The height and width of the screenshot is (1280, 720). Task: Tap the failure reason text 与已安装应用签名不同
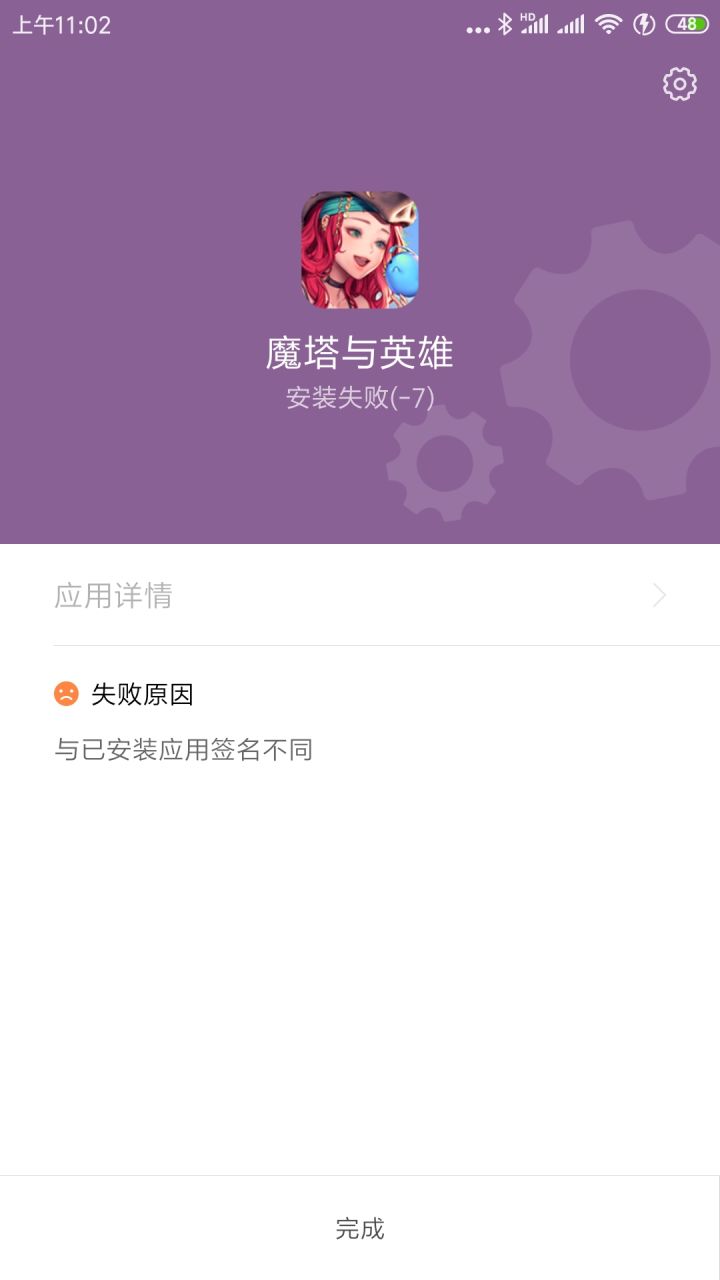tap(184, 751)
